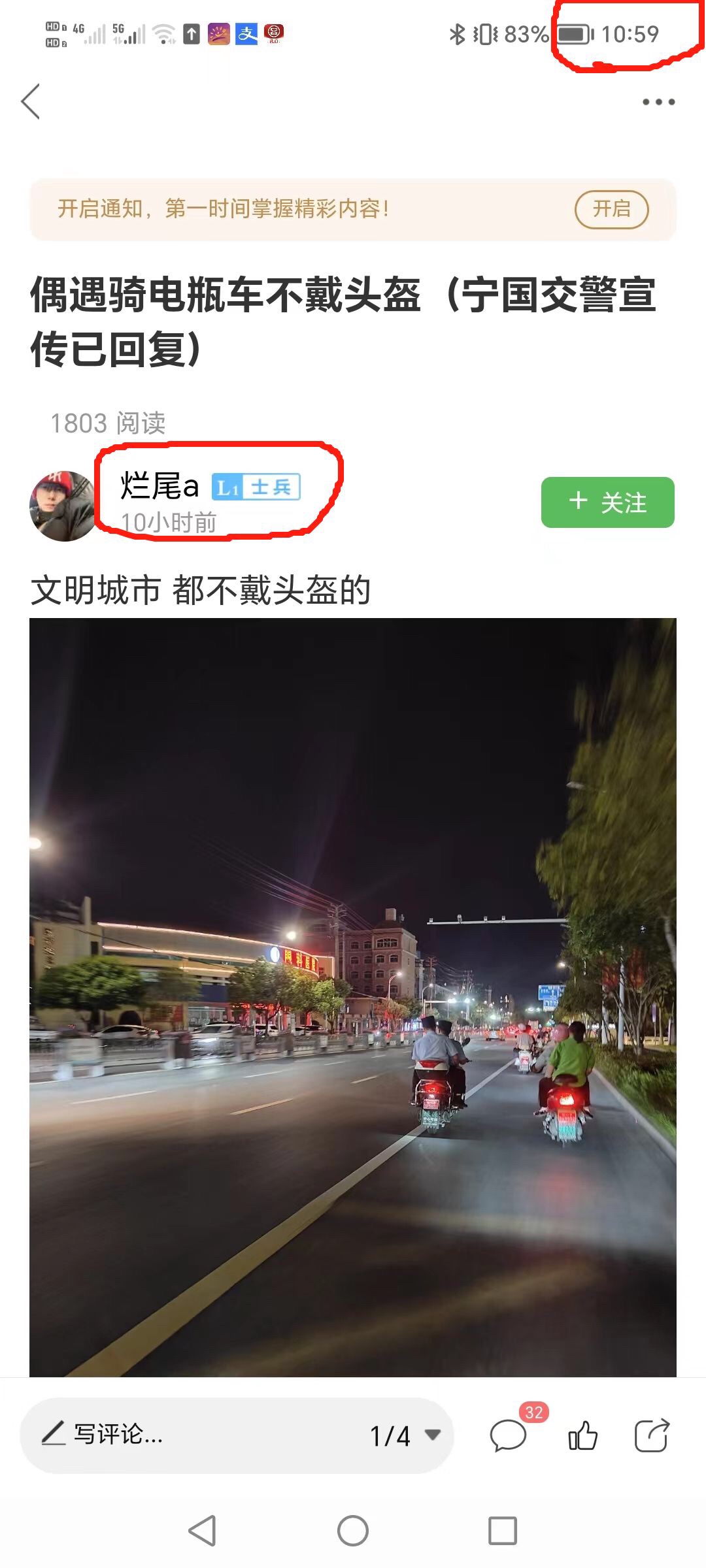The height and width of the screenshot is (1568, 706).
Task: Like this post with thumbs-up
Action: point(582,1435)
